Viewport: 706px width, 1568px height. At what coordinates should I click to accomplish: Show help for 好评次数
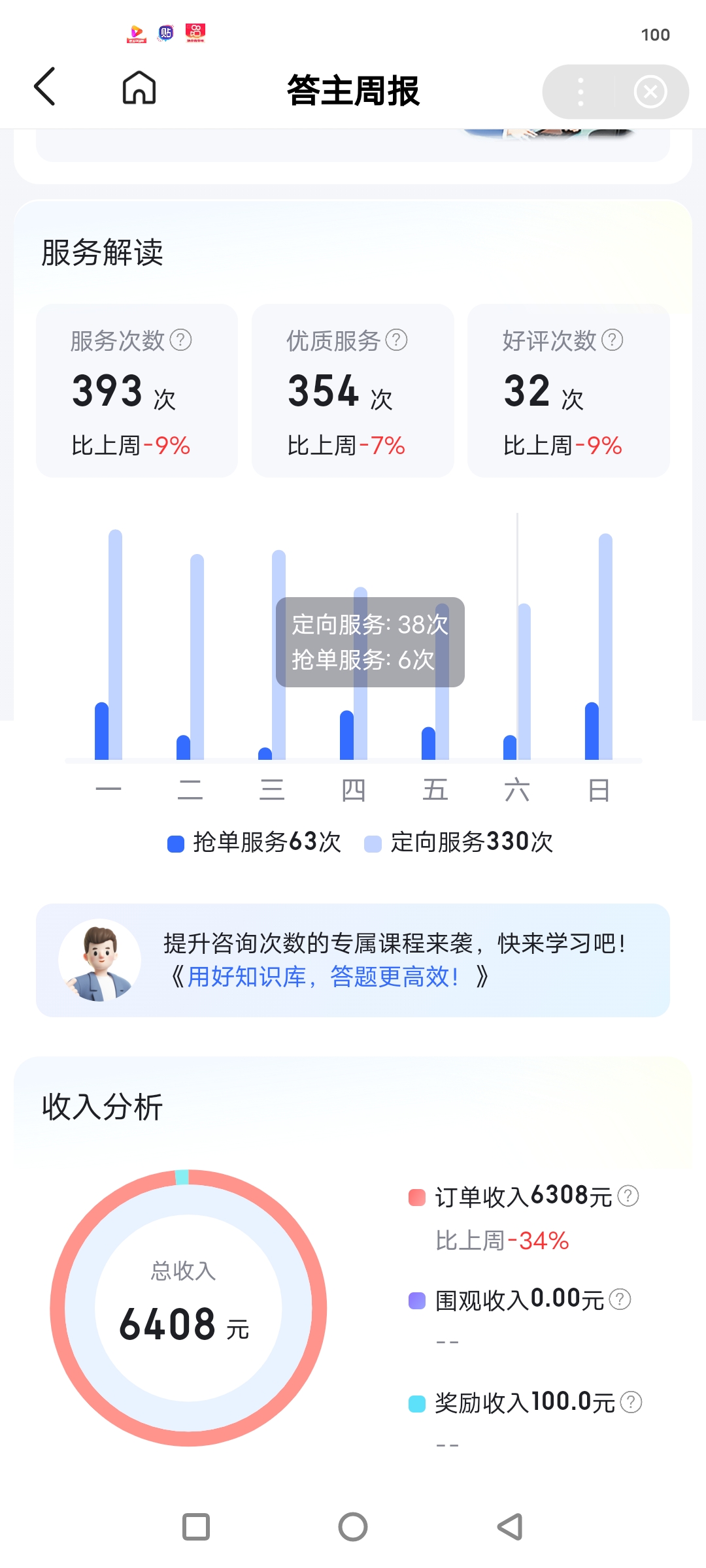point(612,340)
